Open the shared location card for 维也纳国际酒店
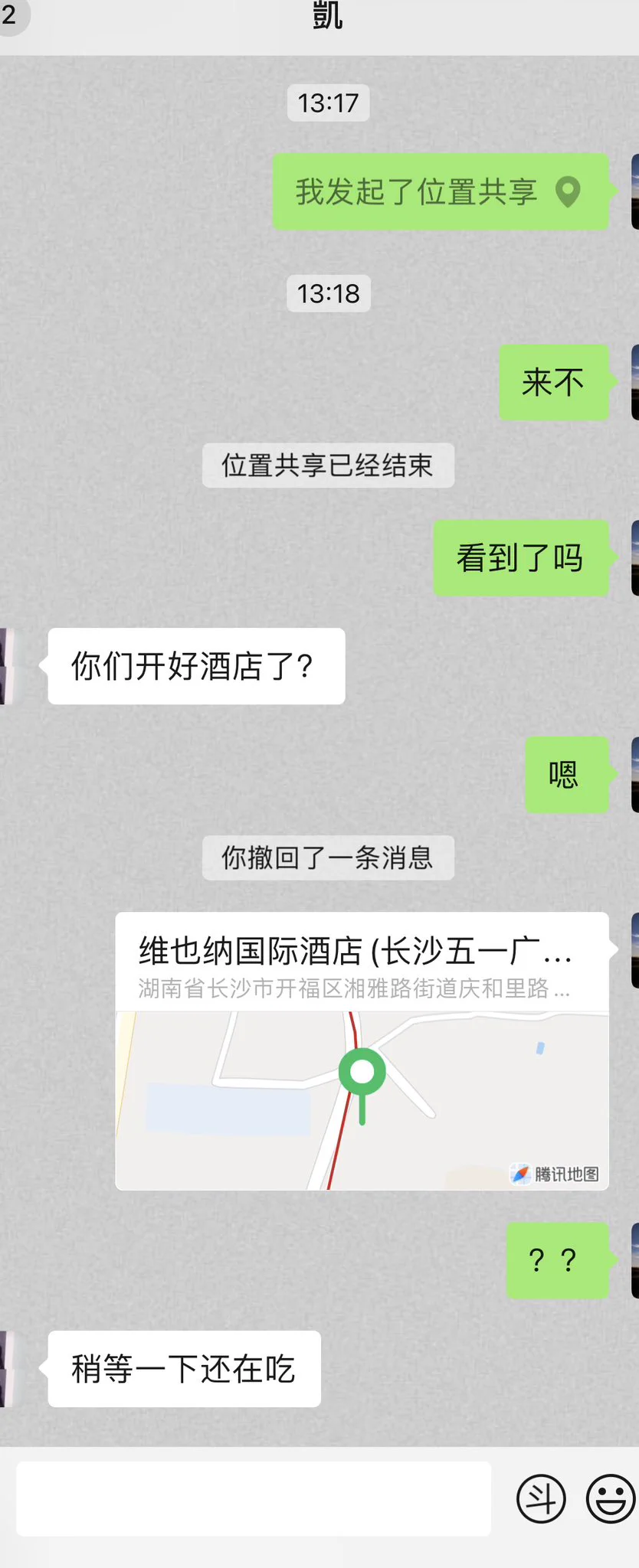 [362, 1050]
